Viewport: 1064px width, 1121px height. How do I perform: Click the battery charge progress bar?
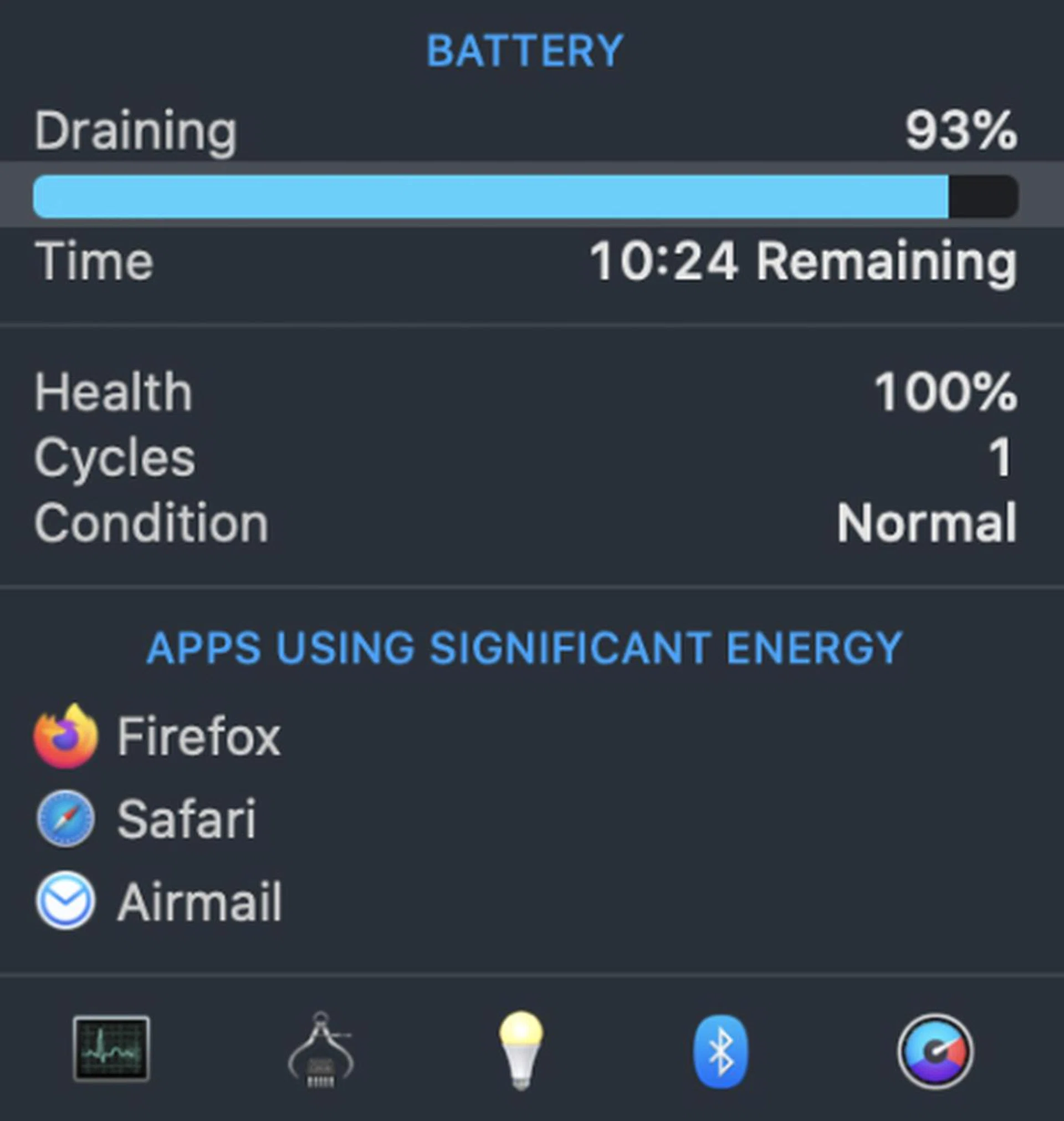[x=510, y=195]
